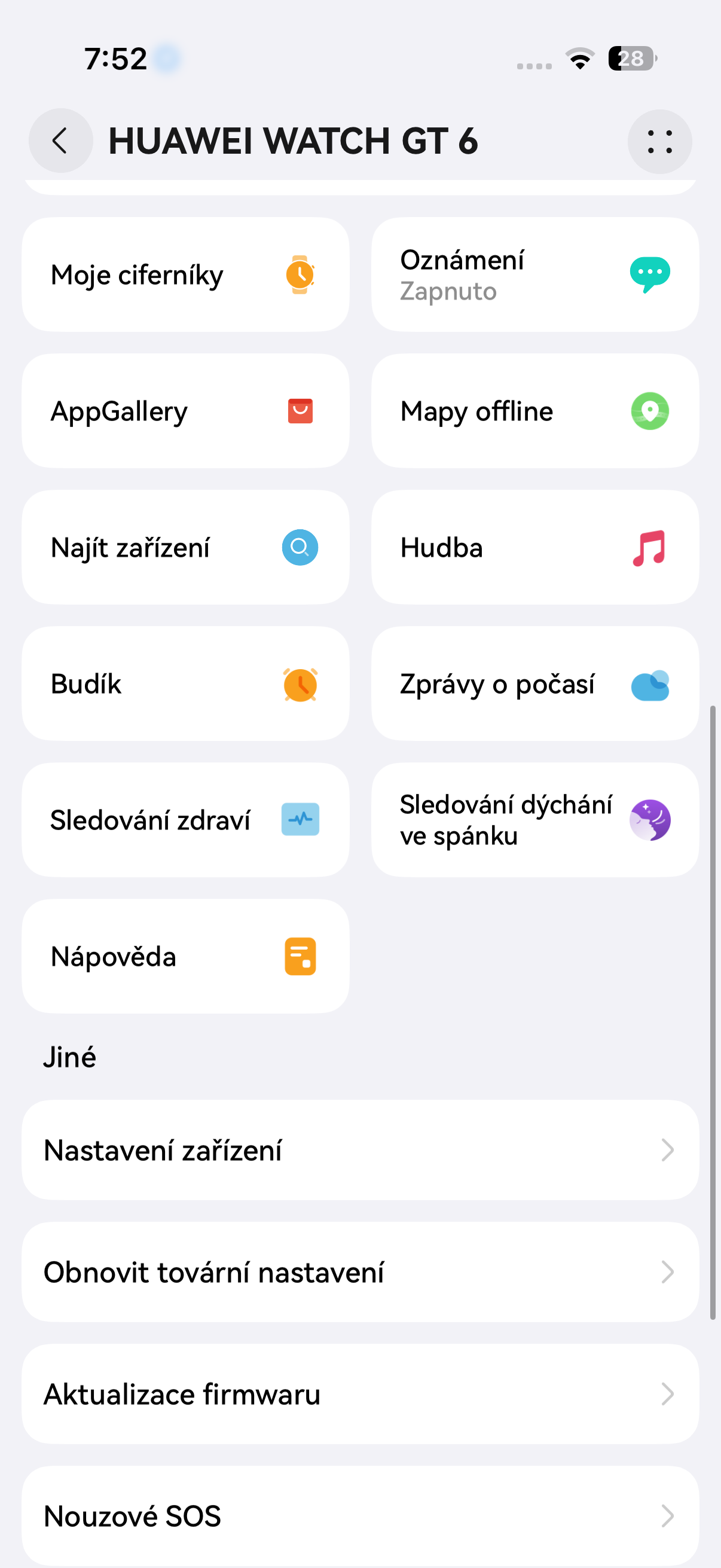
Task: Select Najít zařízení card
Action: pyautogui.click(x=185, y=547)
